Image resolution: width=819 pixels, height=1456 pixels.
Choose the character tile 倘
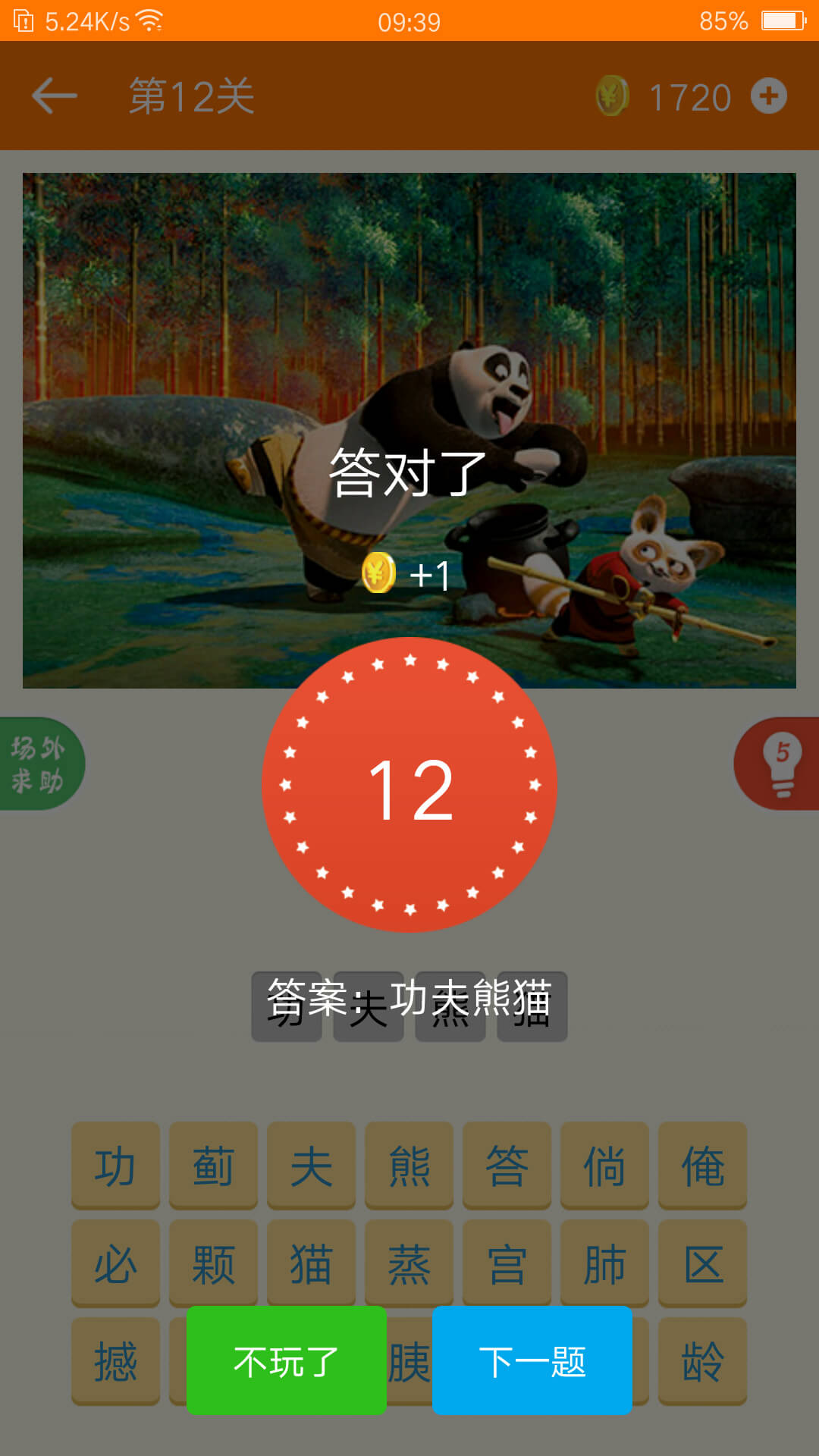(x=604, y=1166)
